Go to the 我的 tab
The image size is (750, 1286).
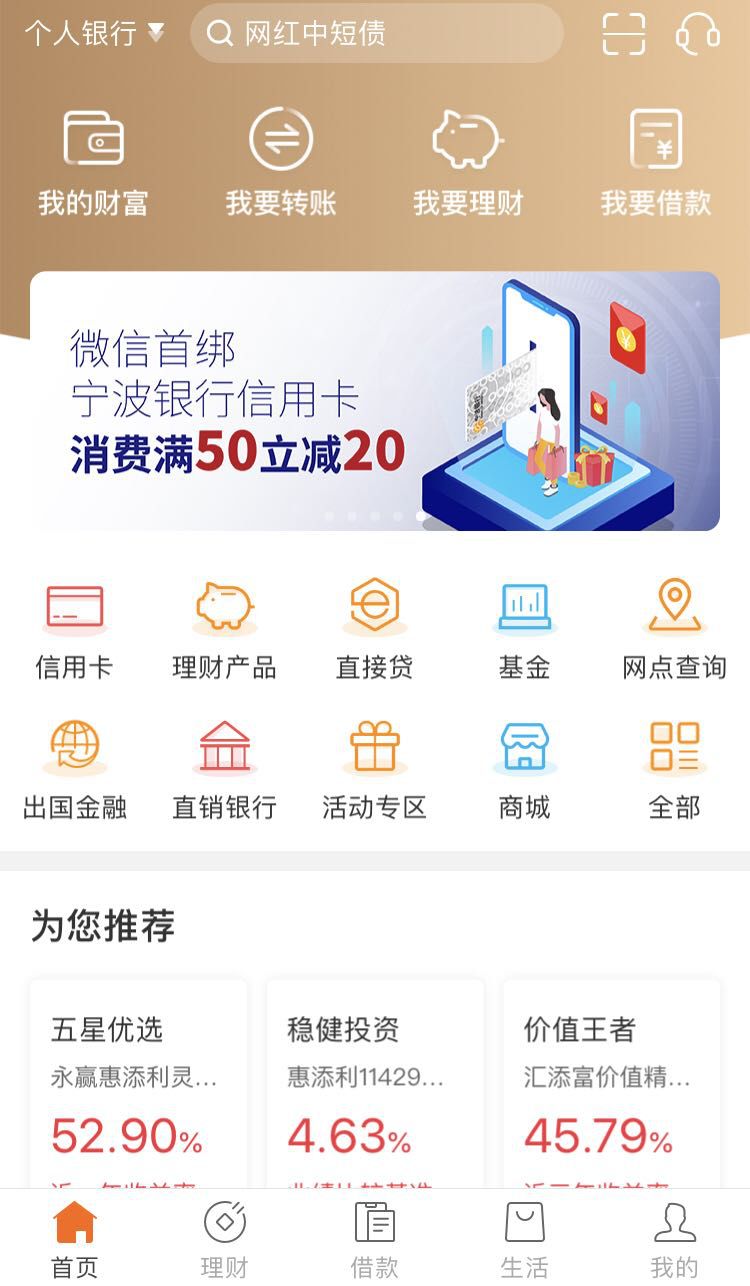point(675,1239)
